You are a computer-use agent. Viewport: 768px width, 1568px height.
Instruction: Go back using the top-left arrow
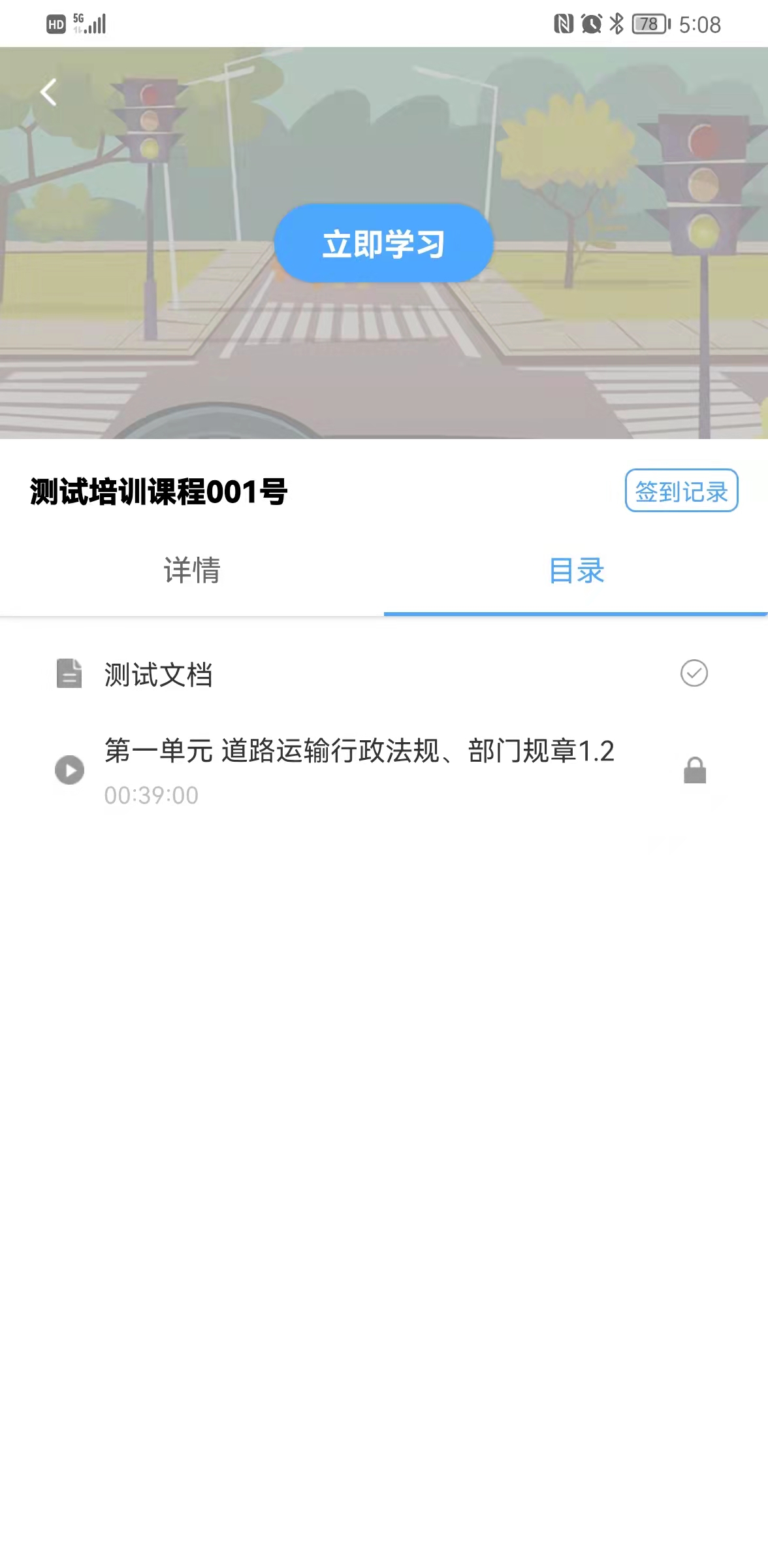pyautogui.click(x=48, y=92)
